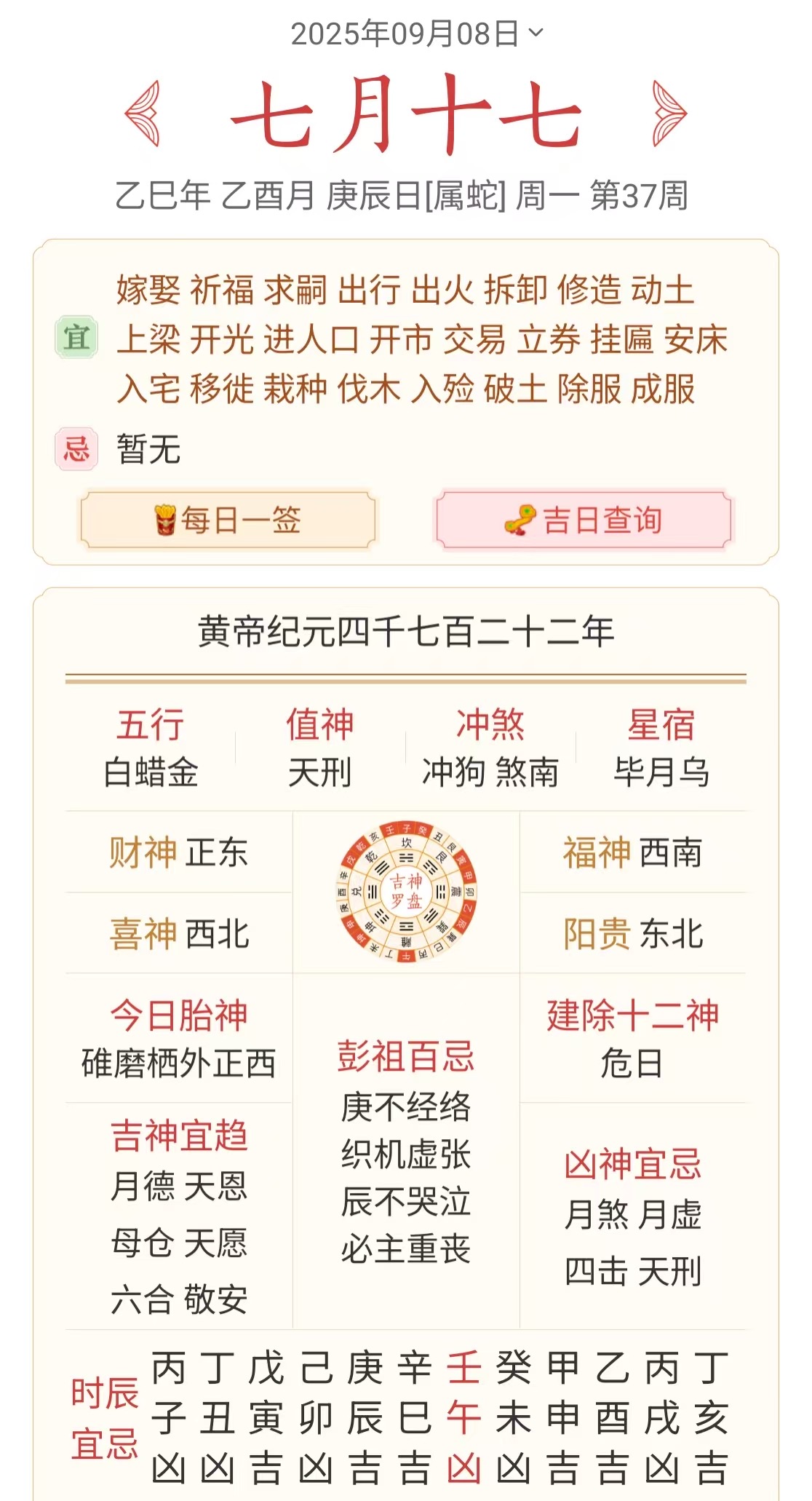Open the date picker dropdown at top
The height and width of the screenshot is (1501, 812).
pyautogui.click(x=416, y=33)
